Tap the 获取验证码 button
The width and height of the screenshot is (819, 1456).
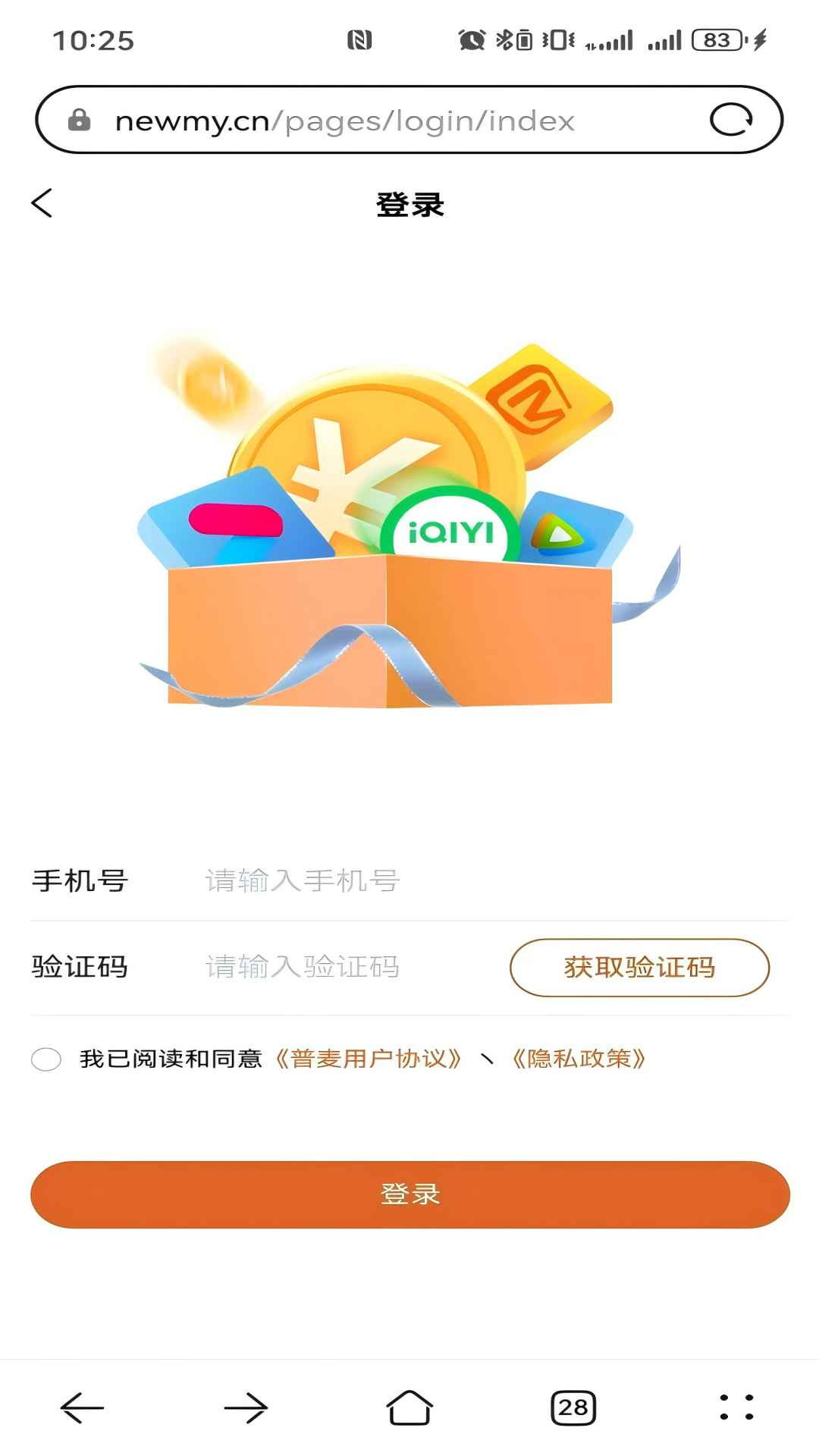pyautogui.click(x=639, y=967)
